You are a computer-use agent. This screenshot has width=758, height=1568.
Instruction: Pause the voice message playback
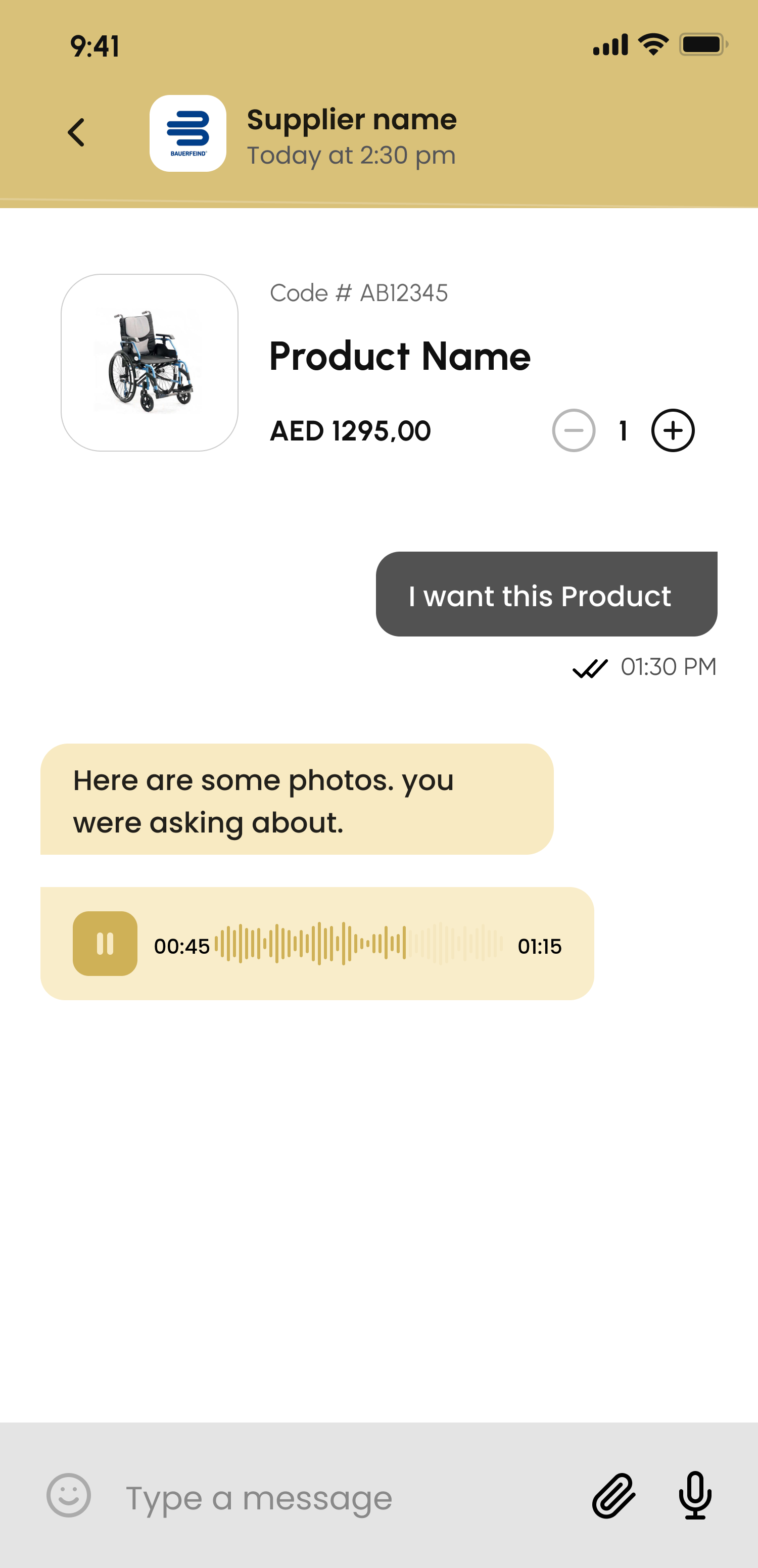click(105, 944)
